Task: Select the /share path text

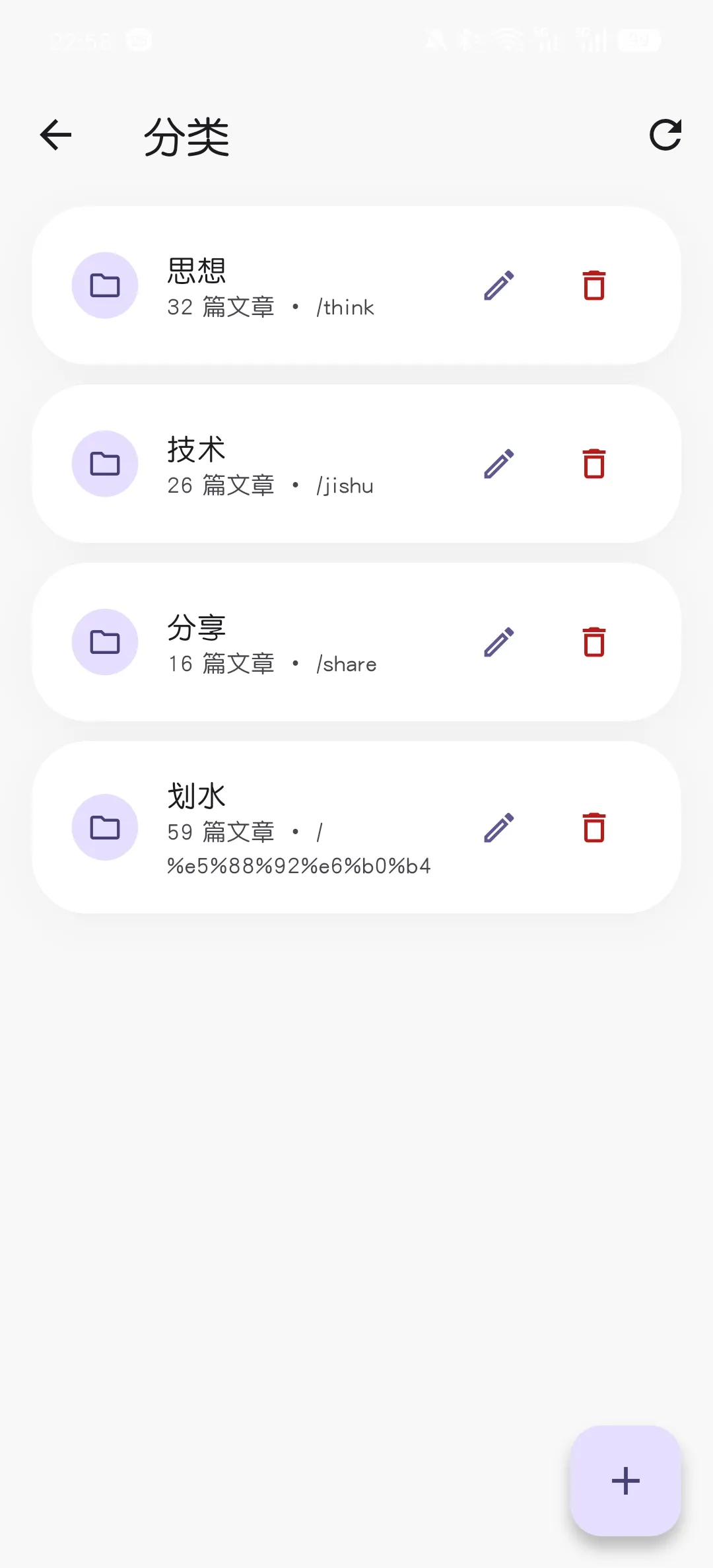Action: (x=347, y=664)
